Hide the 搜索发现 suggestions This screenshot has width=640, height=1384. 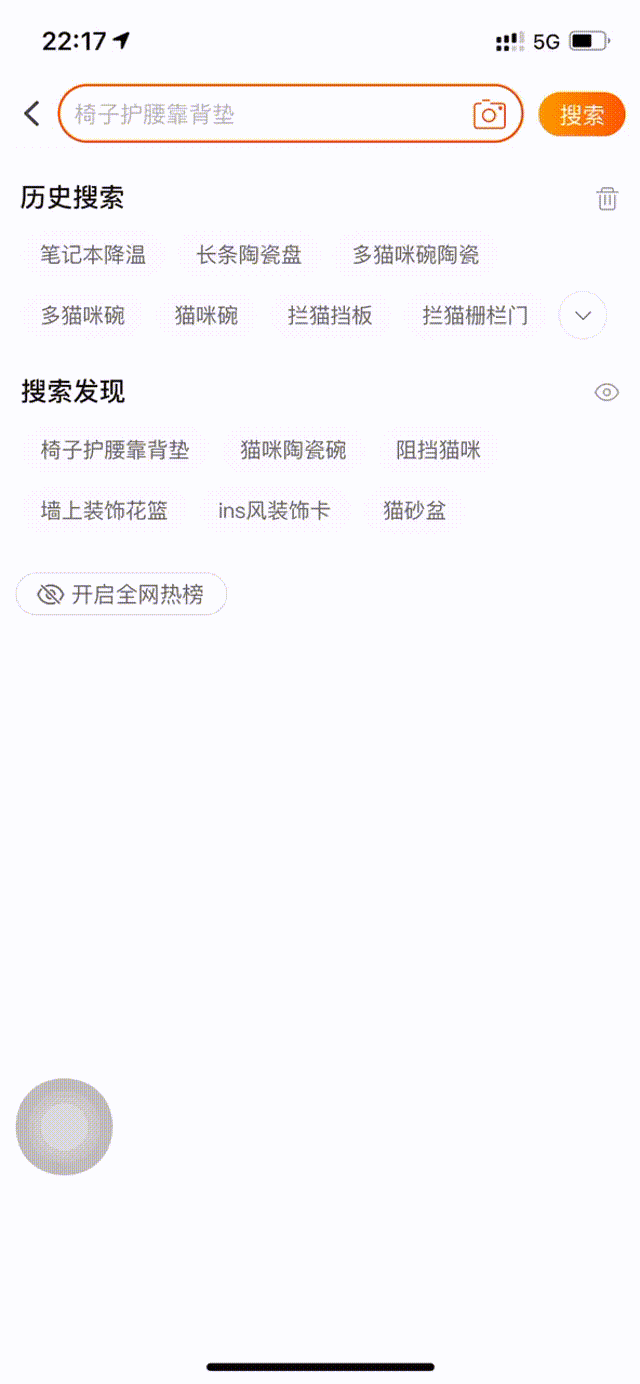[x=607, y=392]
